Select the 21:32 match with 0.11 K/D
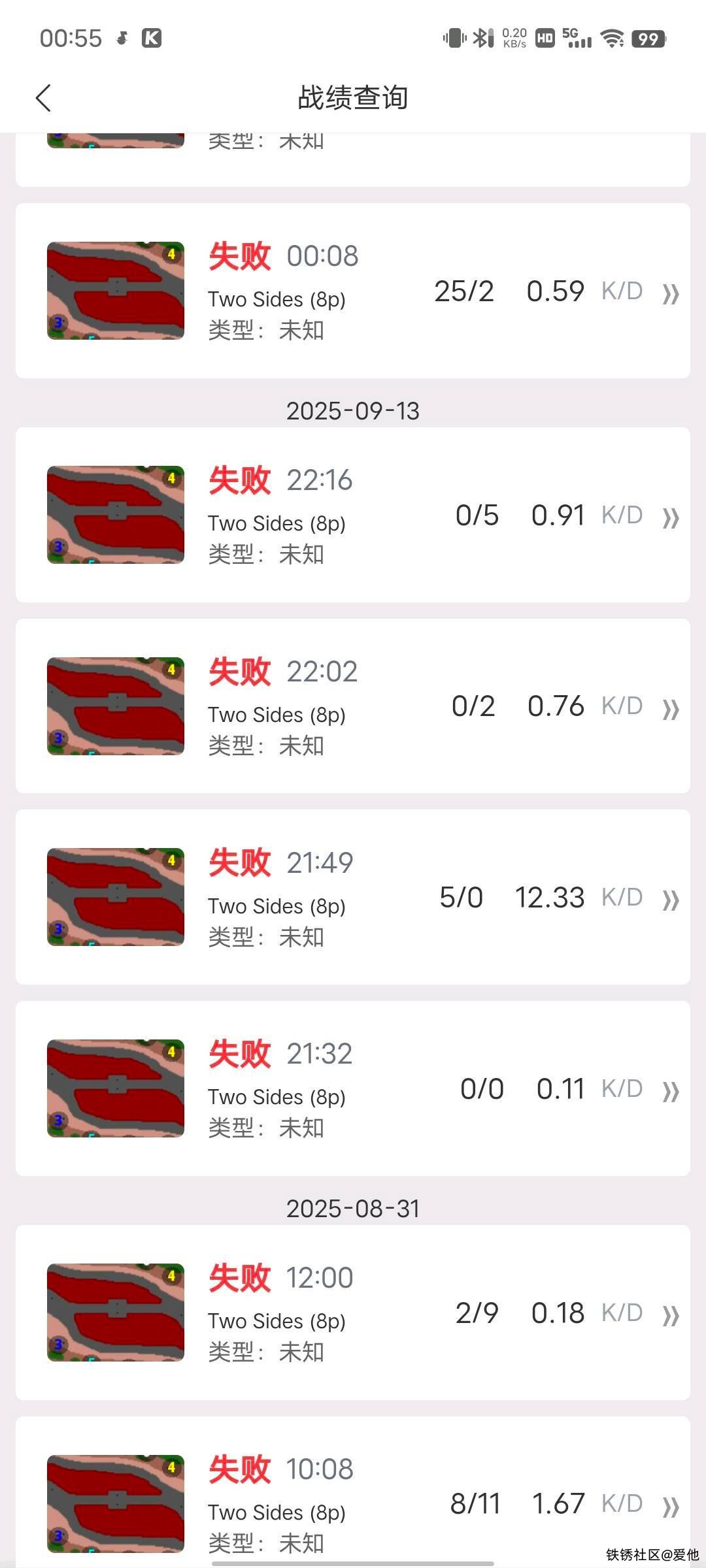The height and width of the screenshot is (1568, 706). coord(353,1088)
